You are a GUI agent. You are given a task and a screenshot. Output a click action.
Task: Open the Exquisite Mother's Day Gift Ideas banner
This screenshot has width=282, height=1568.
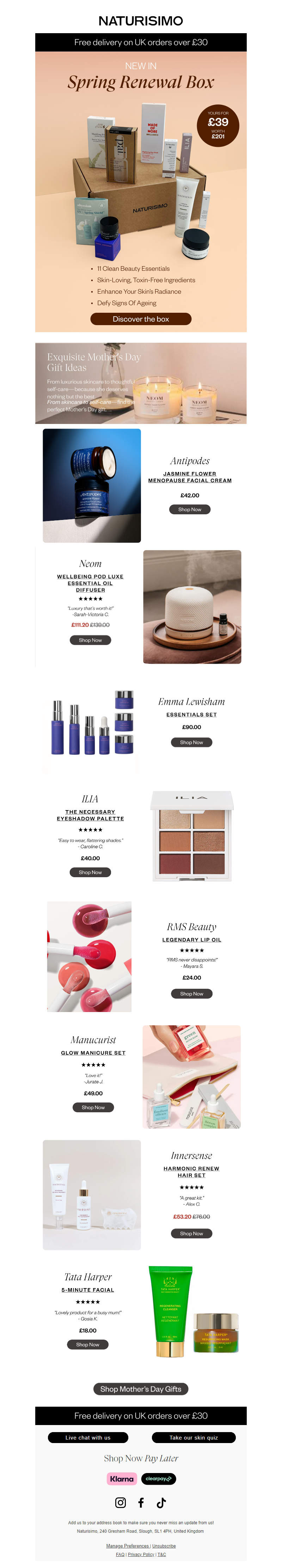(x=140, y=383)
